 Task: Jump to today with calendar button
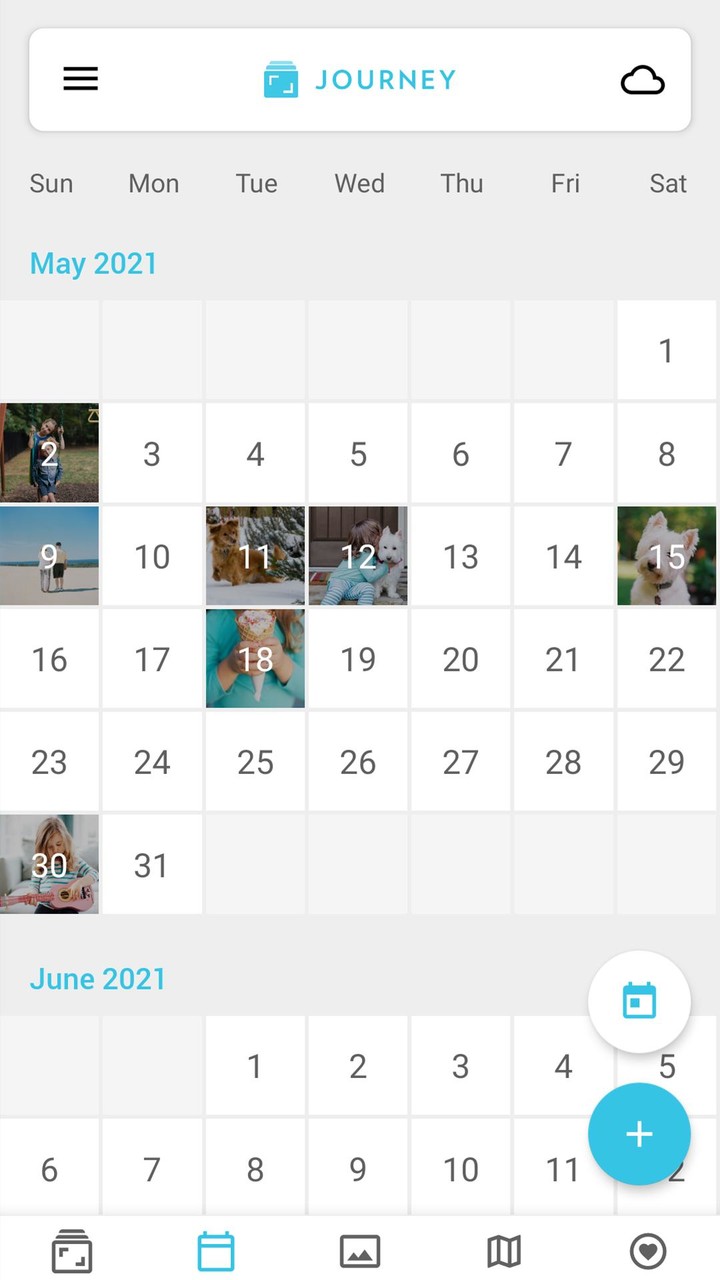pos(639,1001)
